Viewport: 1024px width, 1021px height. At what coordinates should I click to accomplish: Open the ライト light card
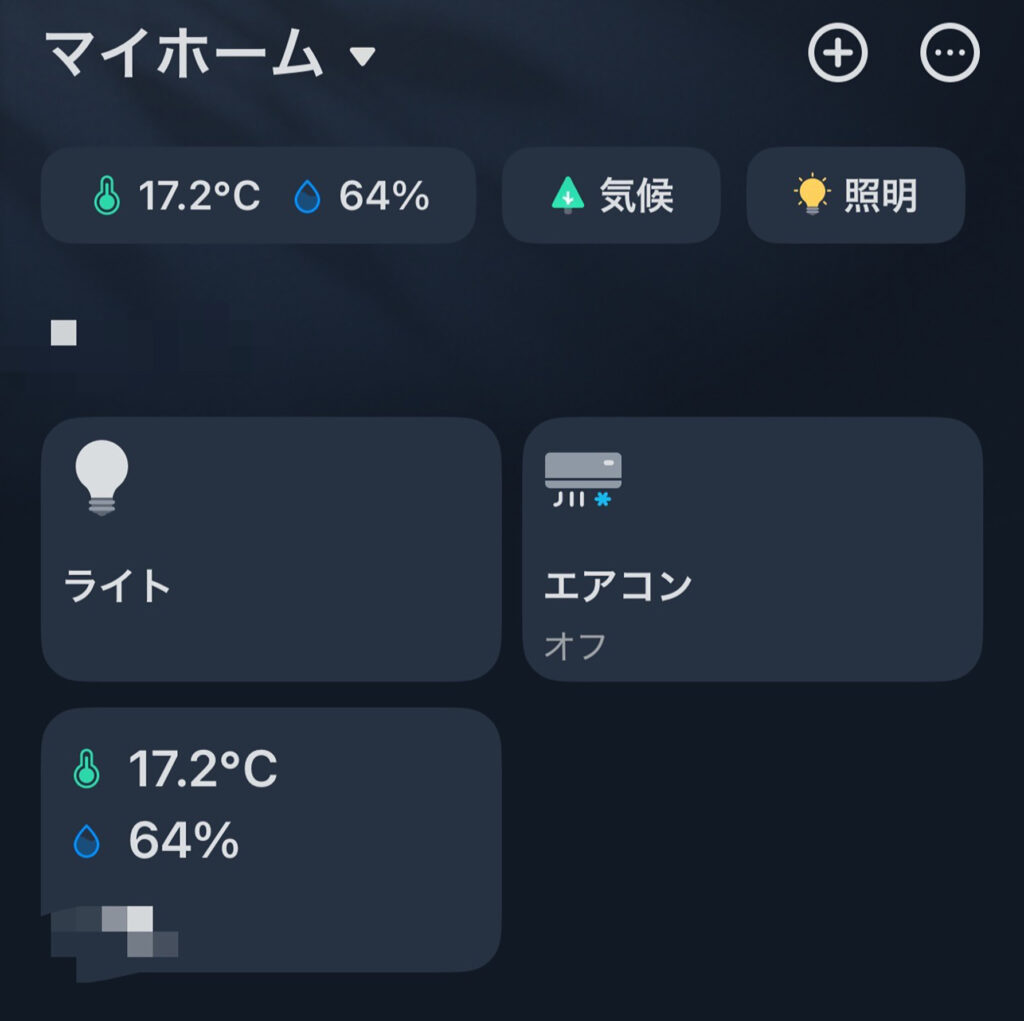271,549
